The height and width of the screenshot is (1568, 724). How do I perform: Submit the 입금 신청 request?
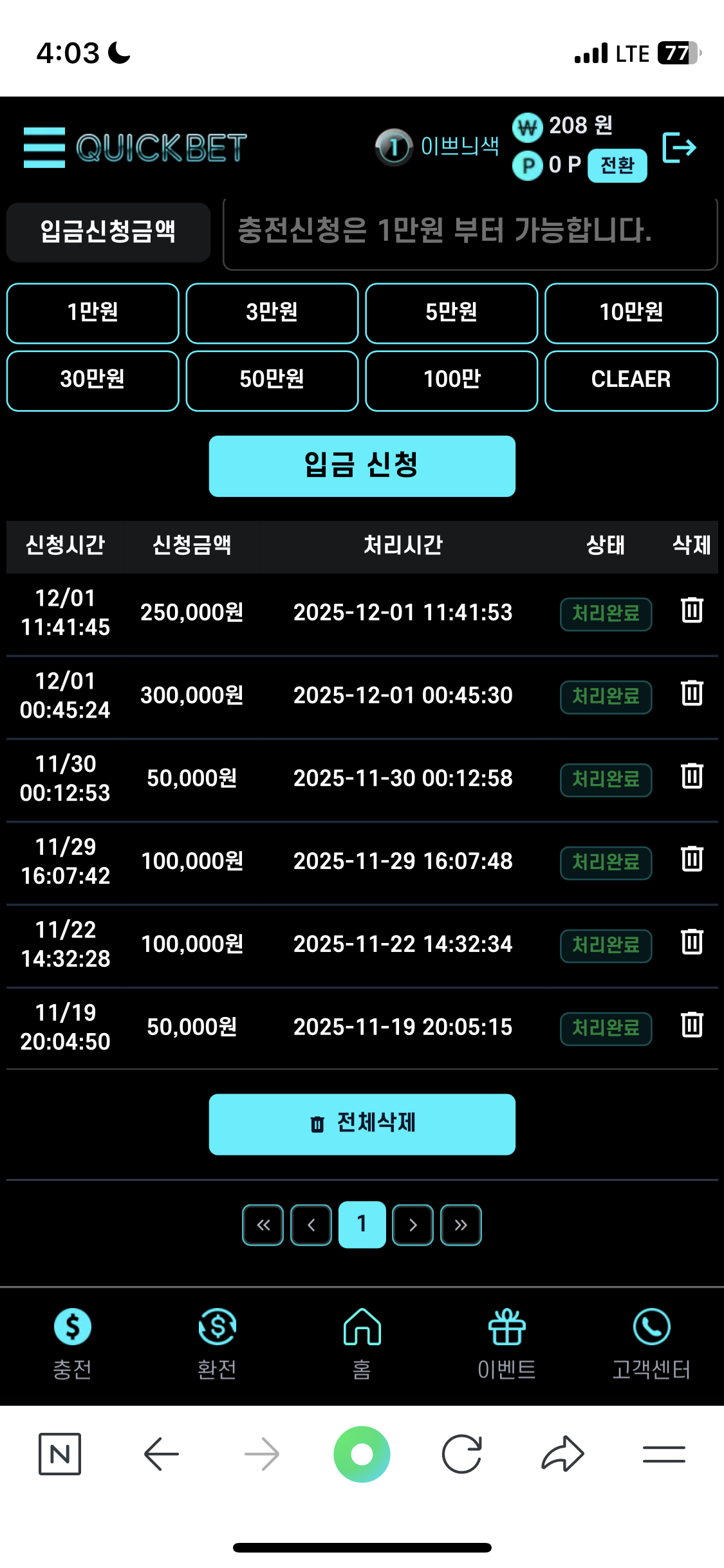click(362, 466)
